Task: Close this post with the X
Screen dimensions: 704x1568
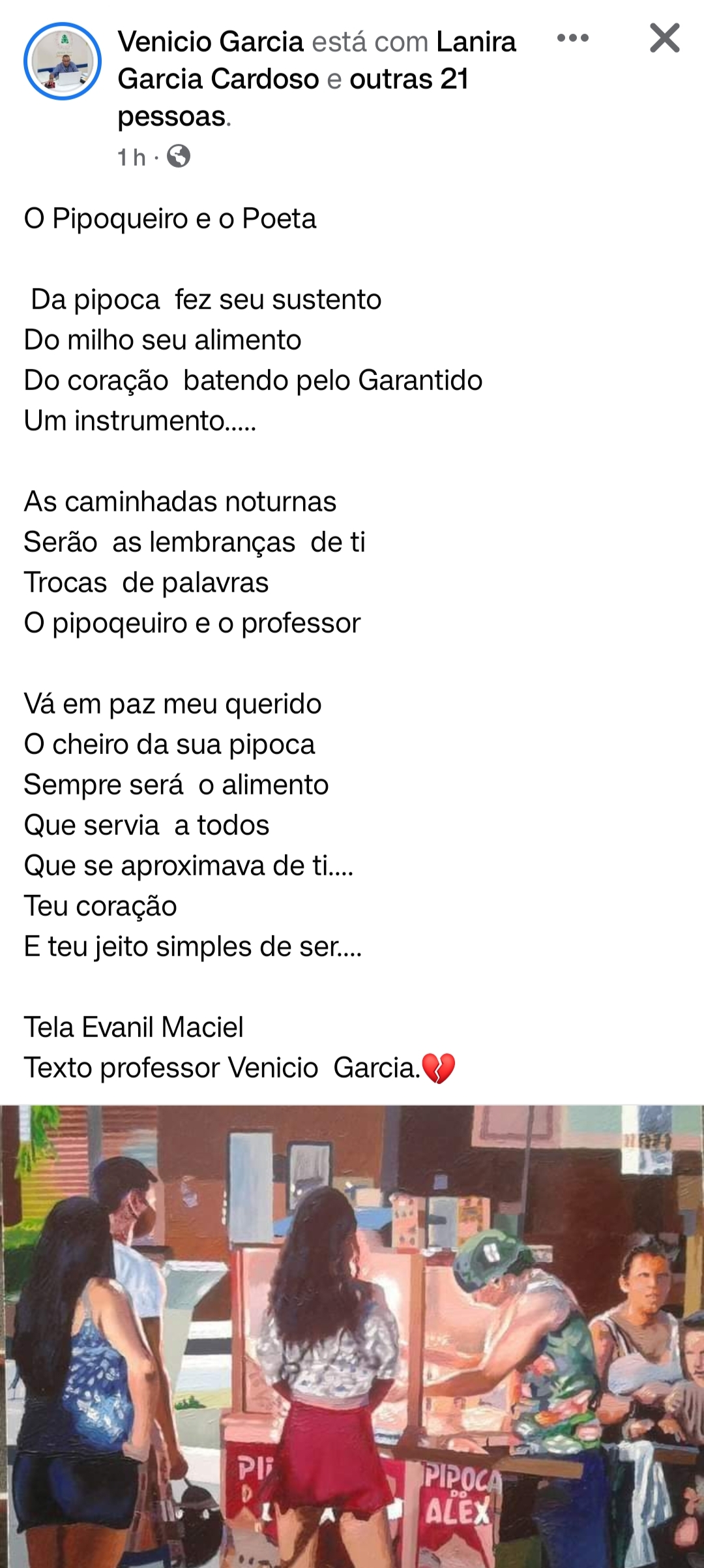Action: [x=664, y=38]
